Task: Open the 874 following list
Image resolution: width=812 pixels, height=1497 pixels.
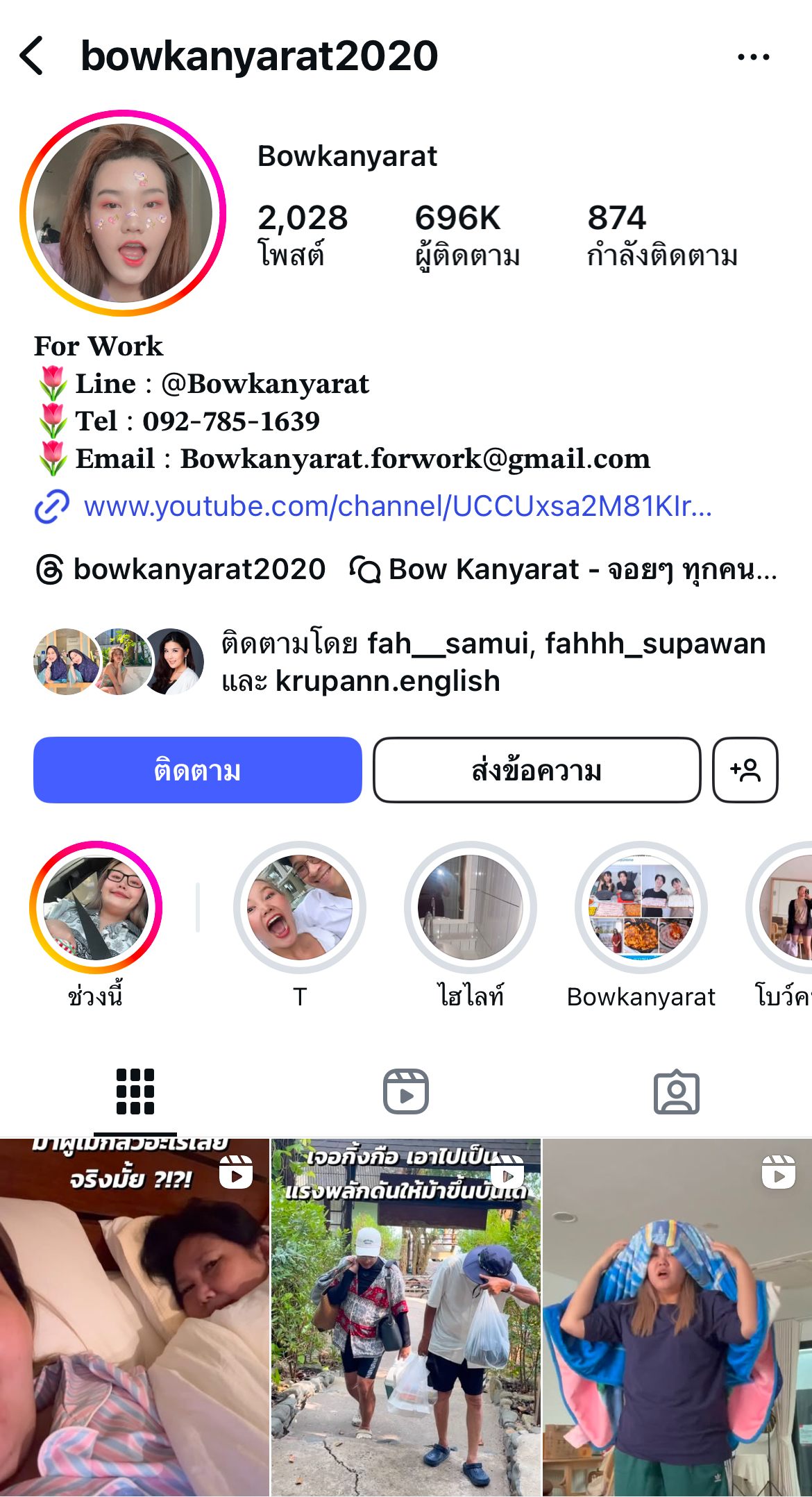Action: click(661, 235)
